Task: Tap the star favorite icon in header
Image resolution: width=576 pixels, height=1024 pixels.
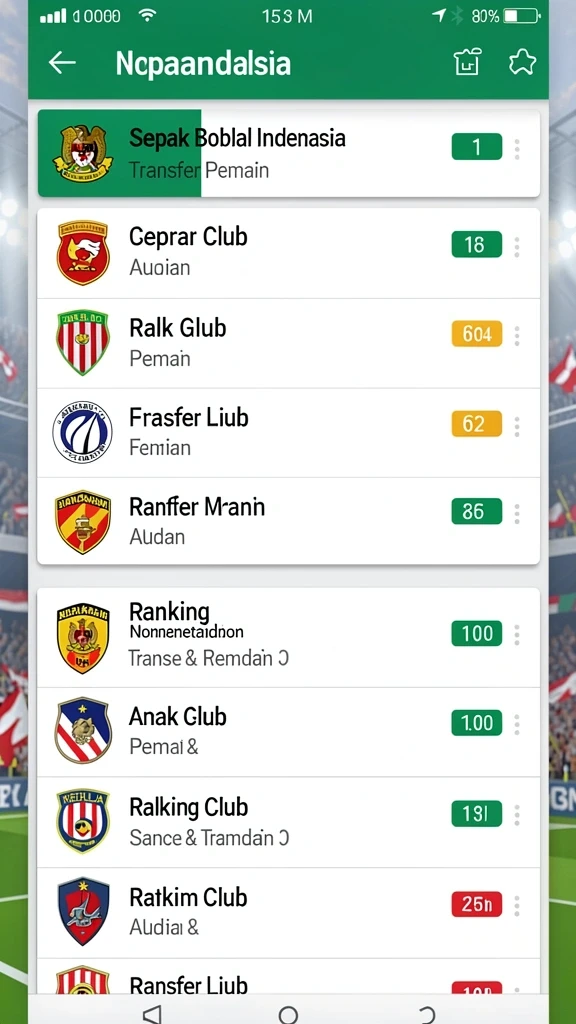Action: pos(522,63)
